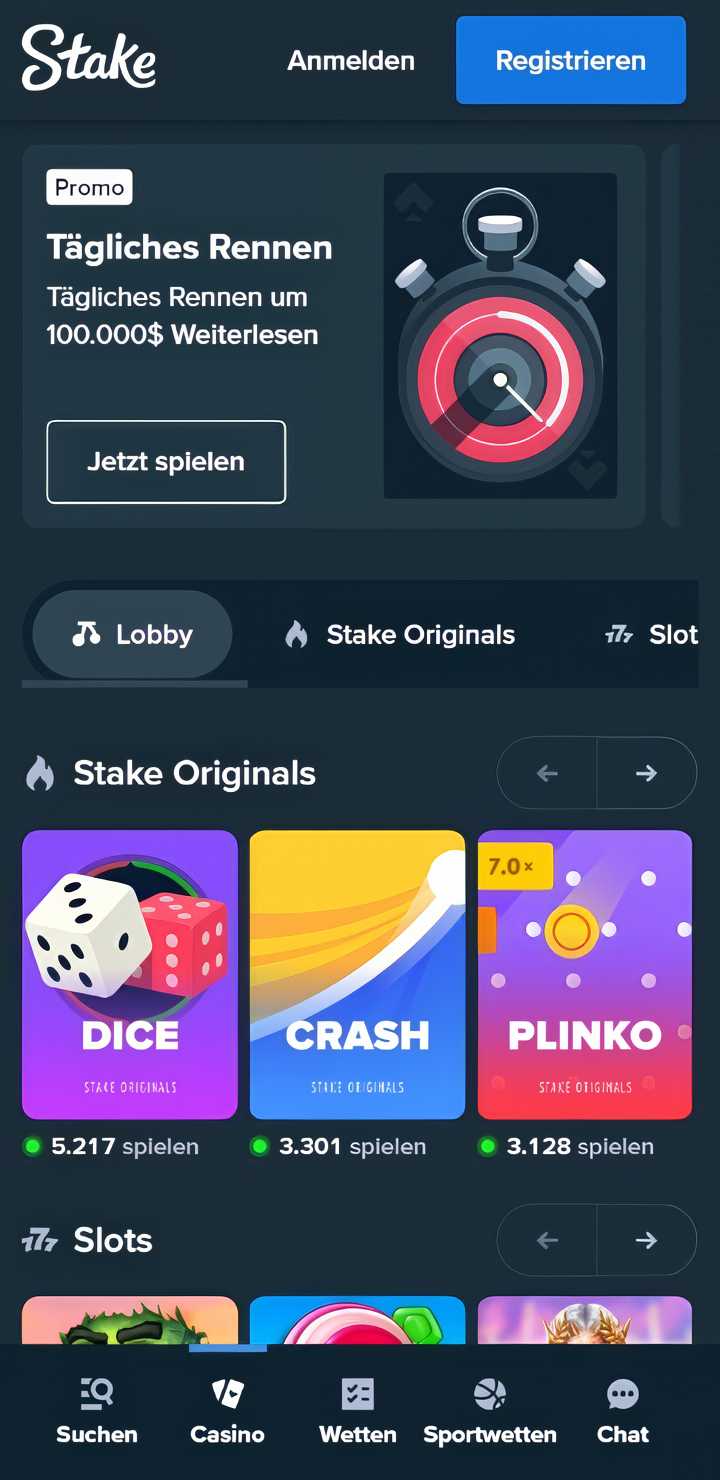The height and width of the screenshot is (1480, 720).
Task: Click the Promo badge on the daily race banner
Action: [89, 187]
